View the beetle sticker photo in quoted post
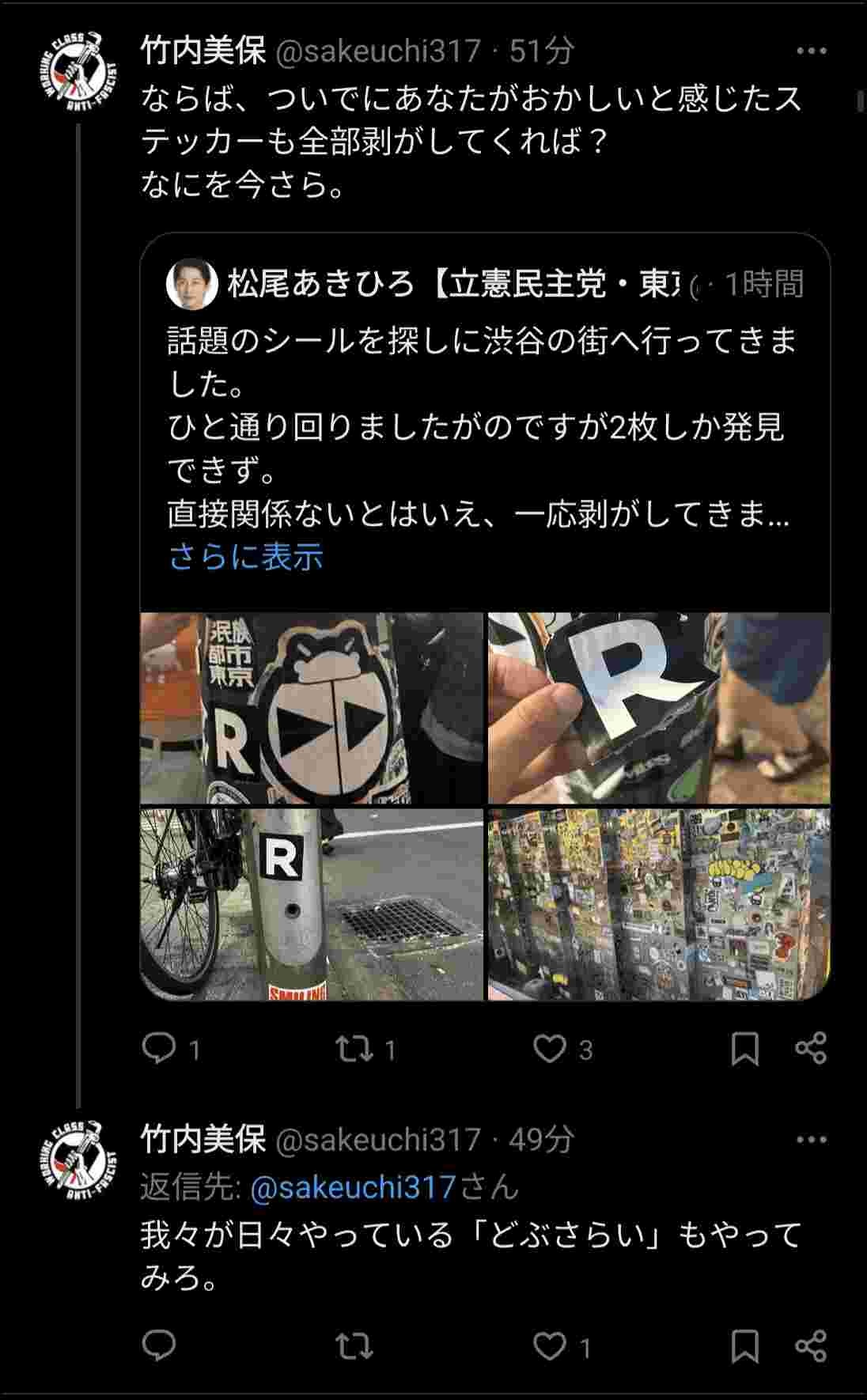 [x=312, y=708]
